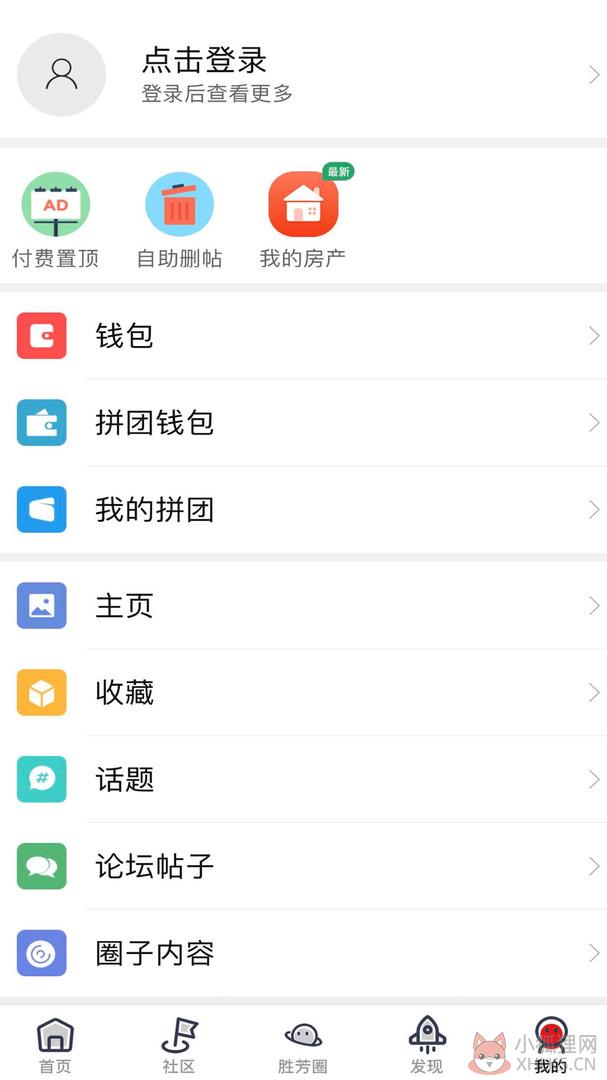Viewport: 607px width, 1080px height.
Task: Switch to the 发现 discover tab
Action: pyautogui.click(x=427, y=1044)
